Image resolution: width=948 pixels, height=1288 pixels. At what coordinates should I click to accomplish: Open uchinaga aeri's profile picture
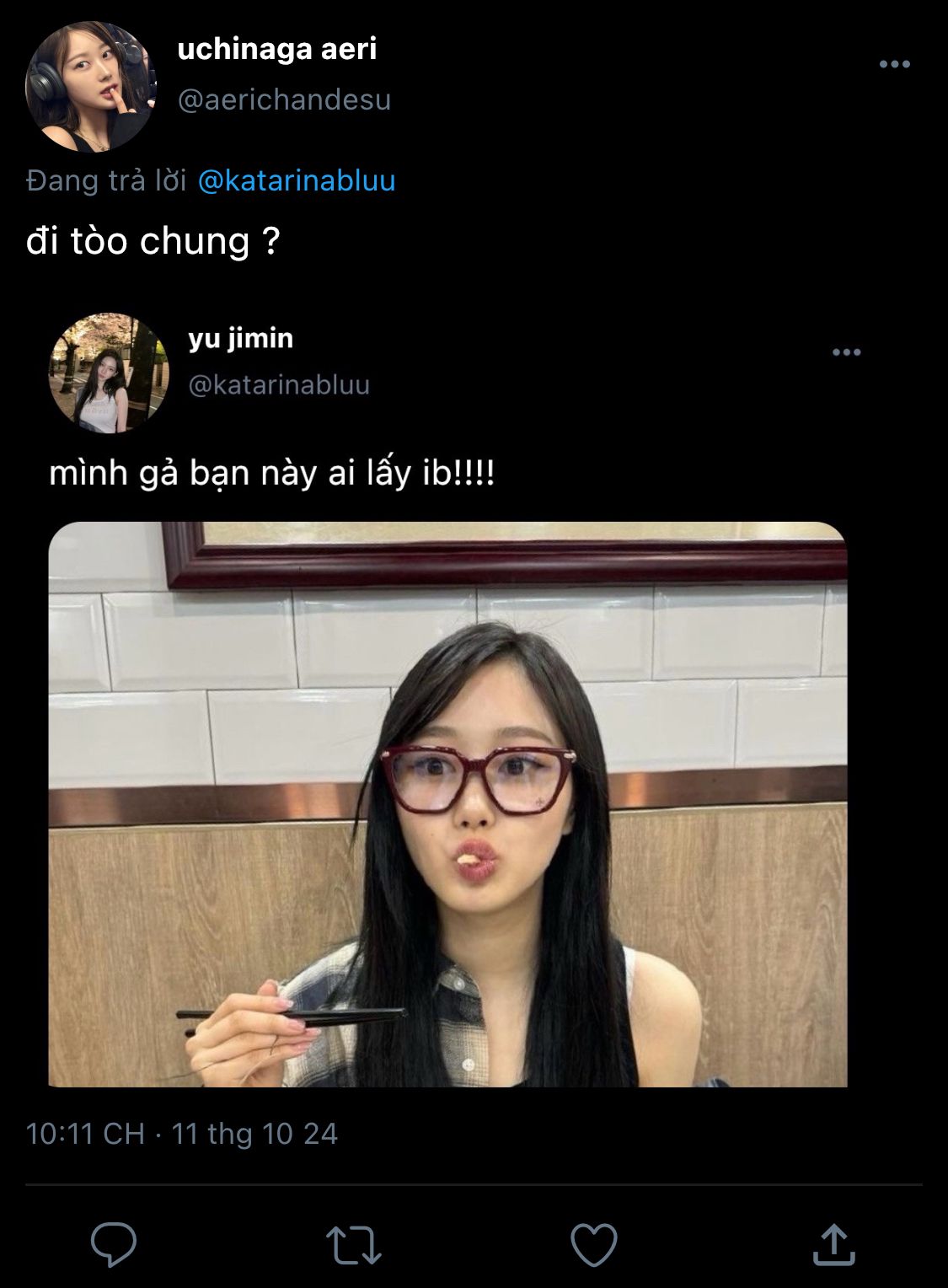click(92, 88)
